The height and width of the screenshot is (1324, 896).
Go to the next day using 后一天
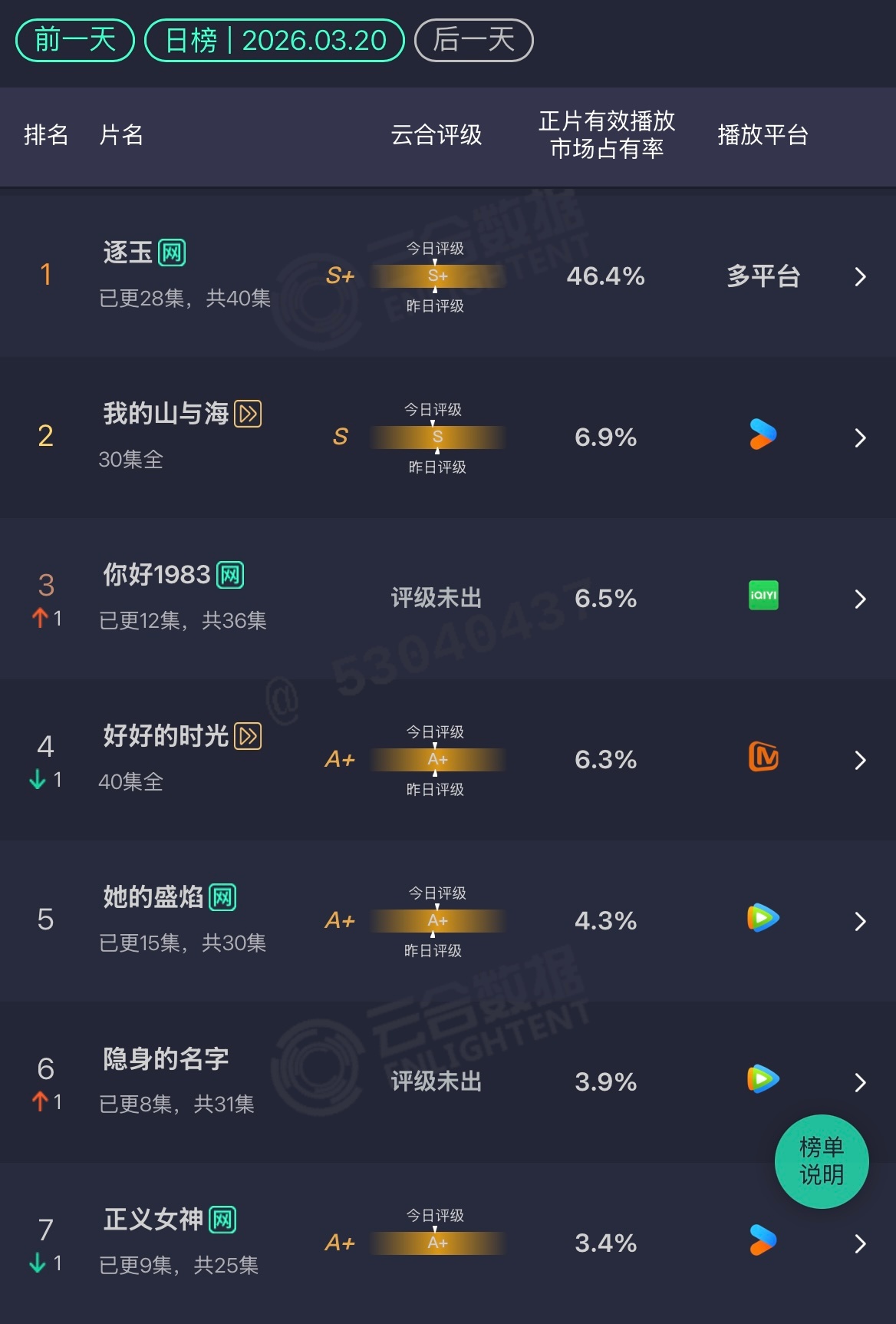[473, 40]
